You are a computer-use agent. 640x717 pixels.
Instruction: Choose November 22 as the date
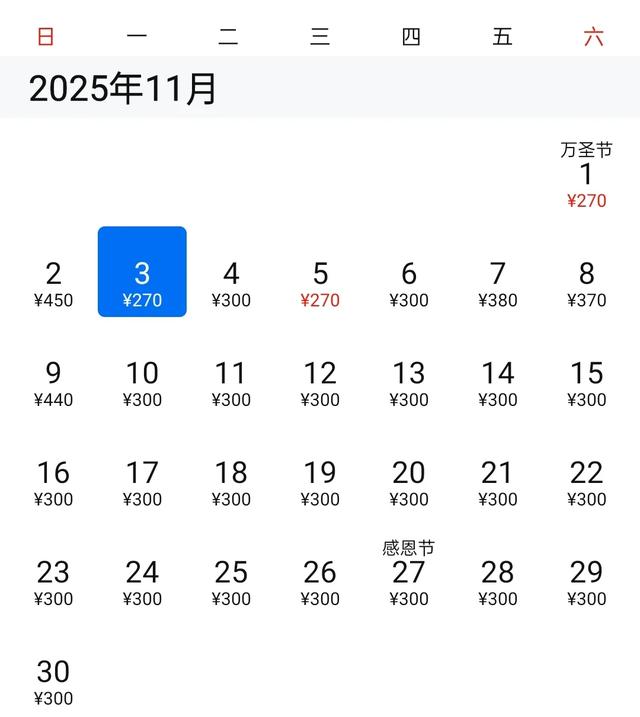[586, 482]
